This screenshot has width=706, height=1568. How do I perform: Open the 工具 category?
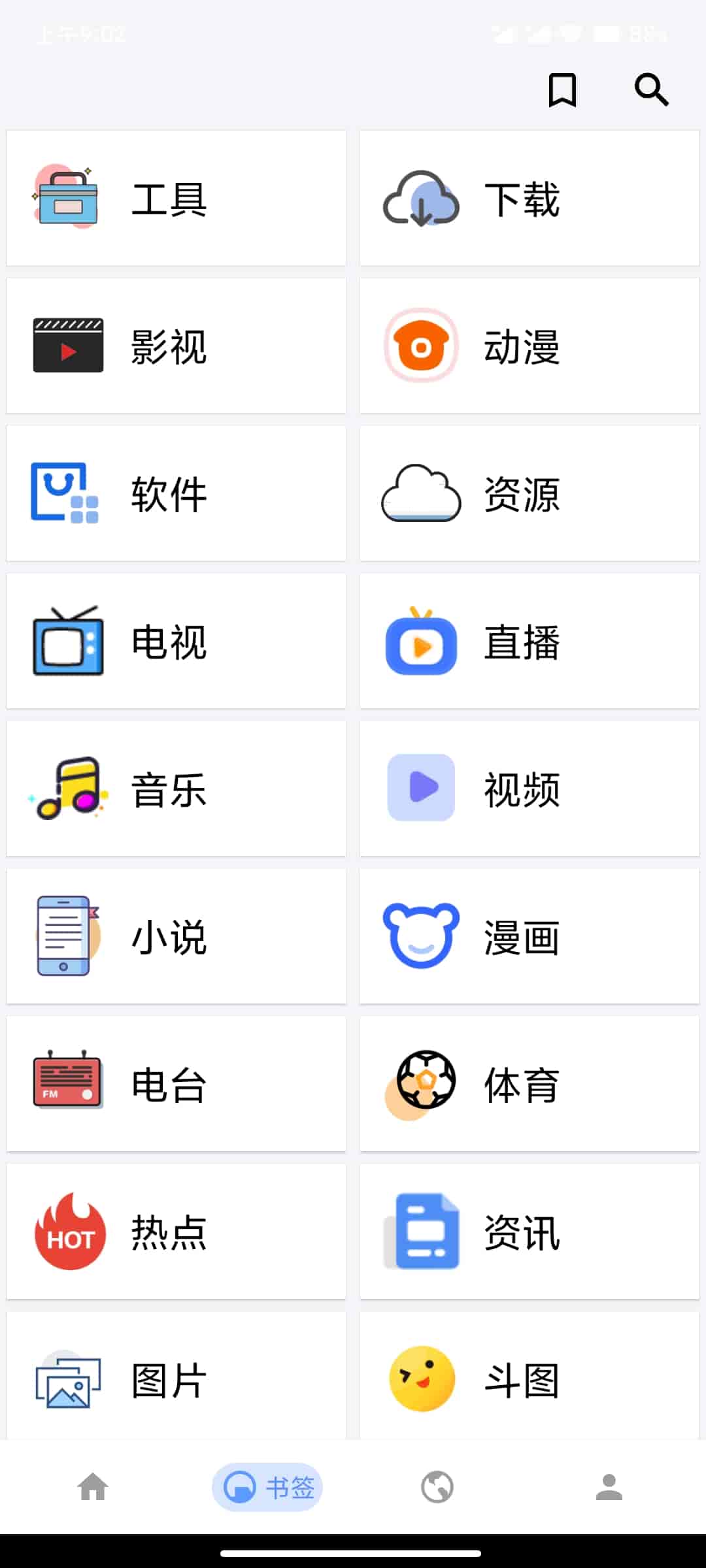176,199
